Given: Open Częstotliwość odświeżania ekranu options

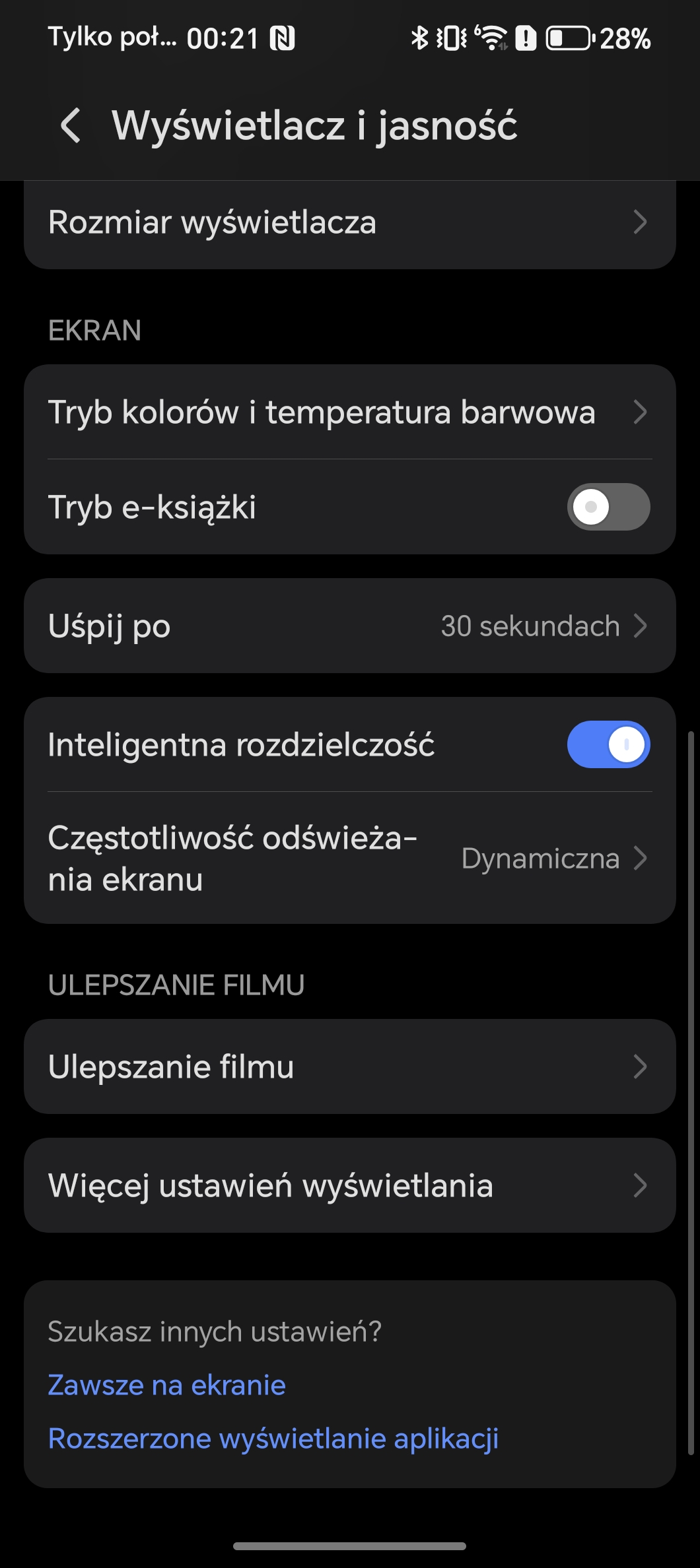Looking at the screenshot, I should (350, 858).
